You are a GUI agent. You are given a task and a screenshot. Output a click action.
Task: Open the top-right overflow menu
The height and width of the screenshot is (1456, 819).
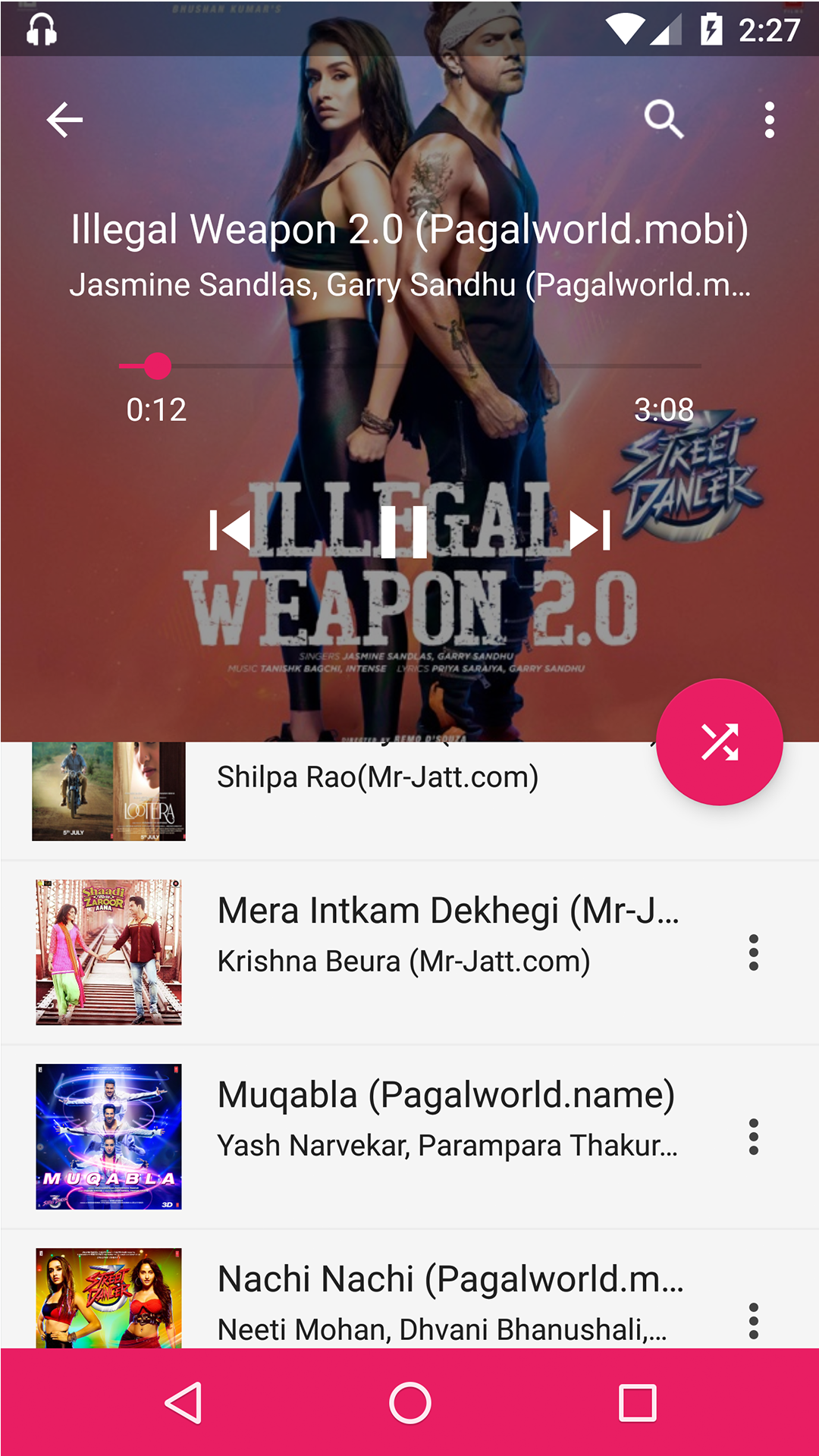[x=769, y=120]
